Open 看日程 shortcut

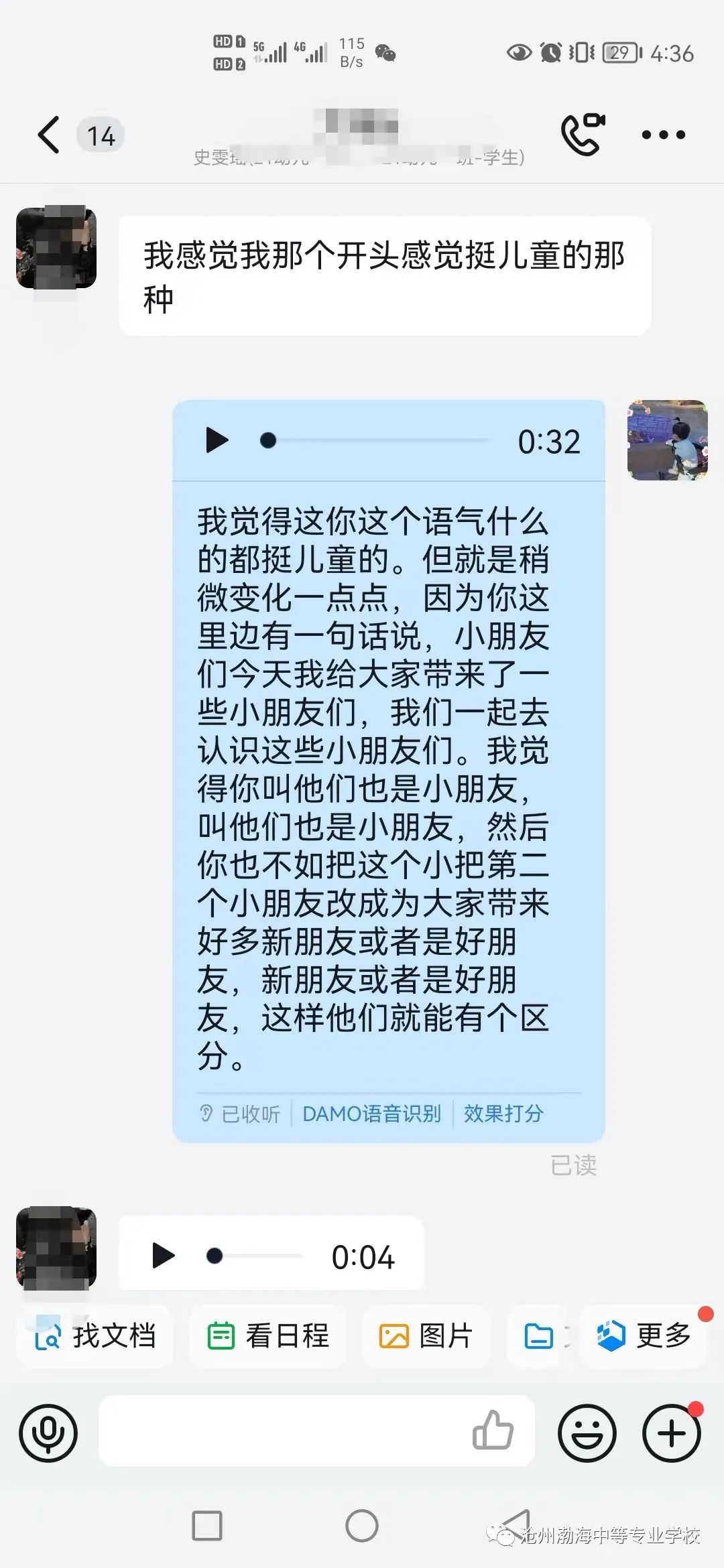click(268, 1336)
